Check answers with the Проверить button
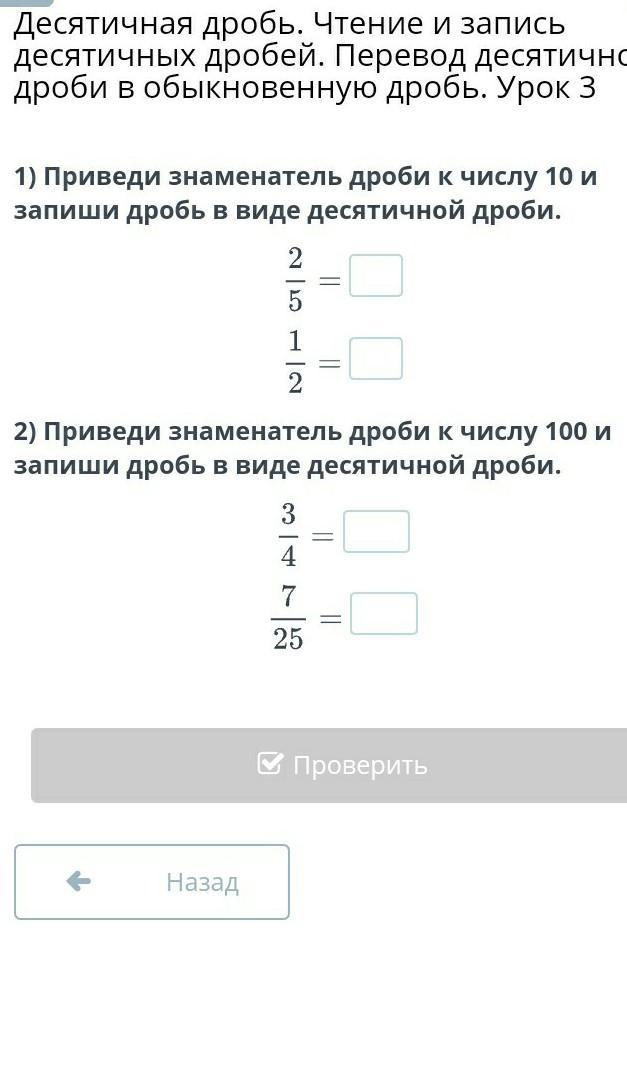The height and width of the screenshot is (1080, 627). coord(330,765)
